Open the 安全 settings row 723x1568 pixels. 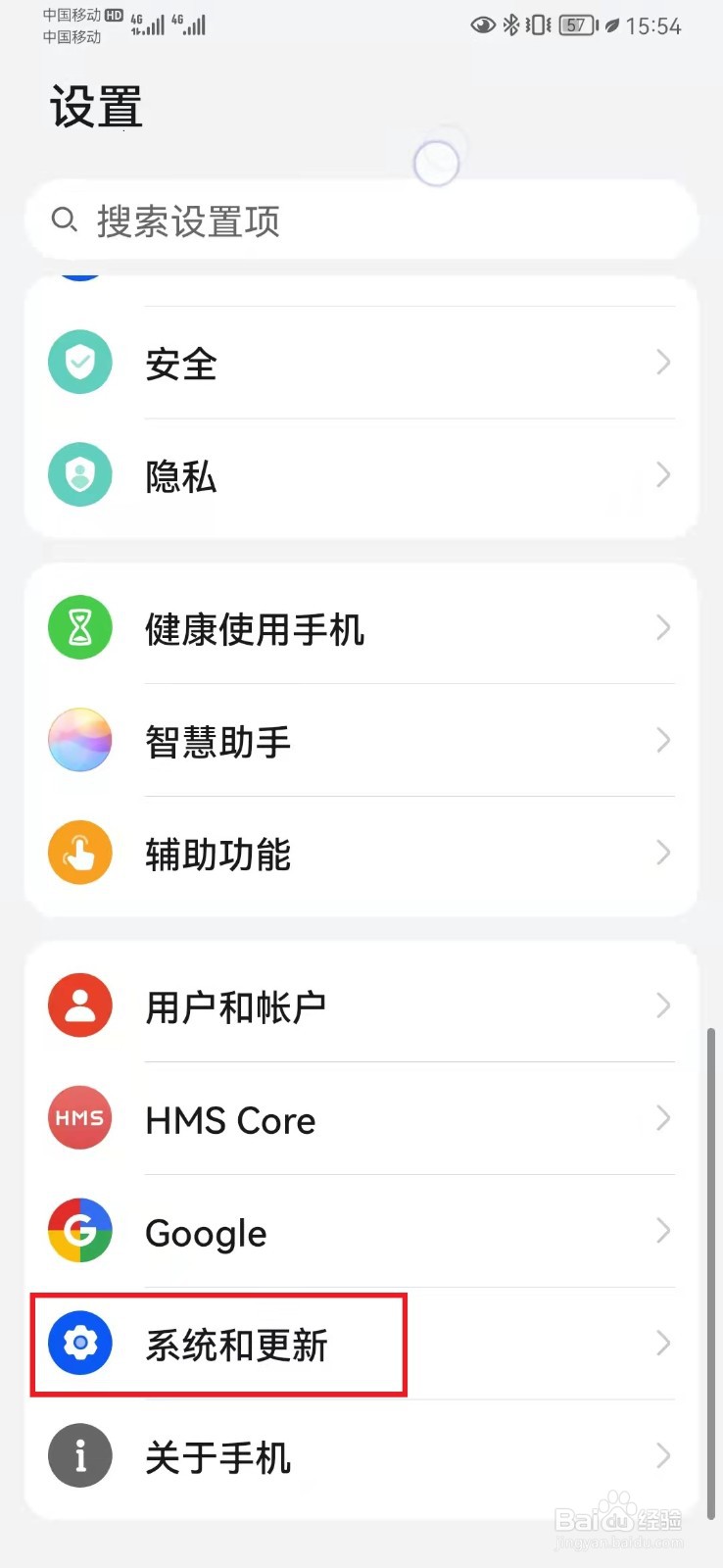[361, 363]
